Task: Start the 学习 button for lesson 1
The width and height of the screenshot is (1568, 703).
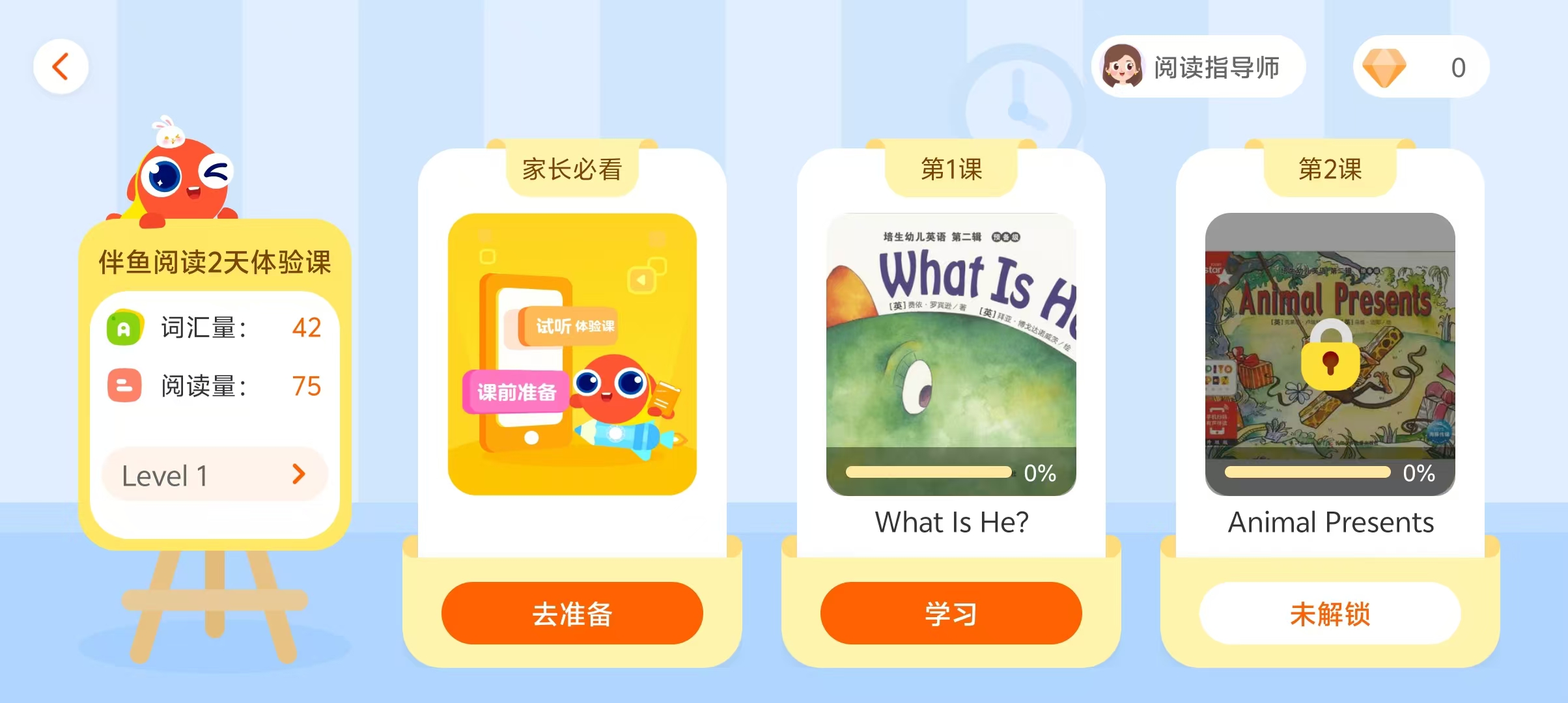Action: pos(951,613)
